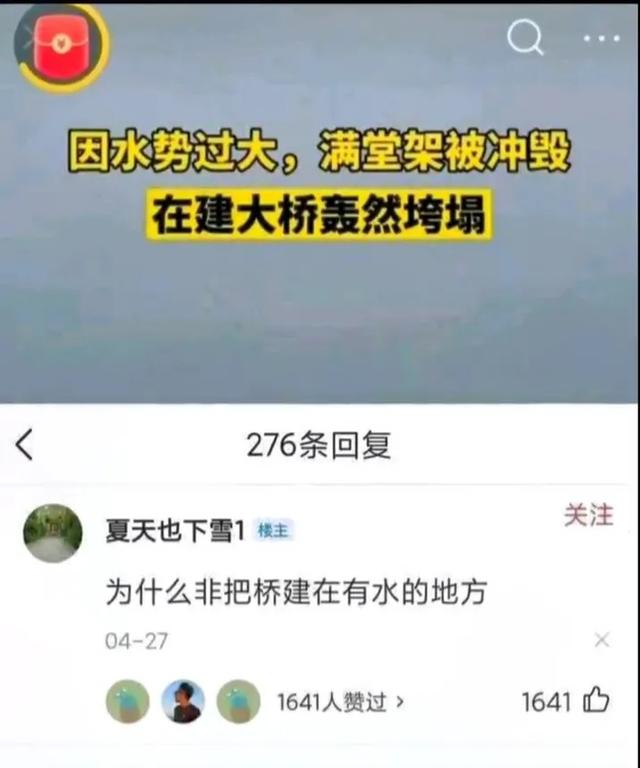Screen dimensions: 640x768
Task: View the list at 1641人赞过
Action: pos(340,702)
